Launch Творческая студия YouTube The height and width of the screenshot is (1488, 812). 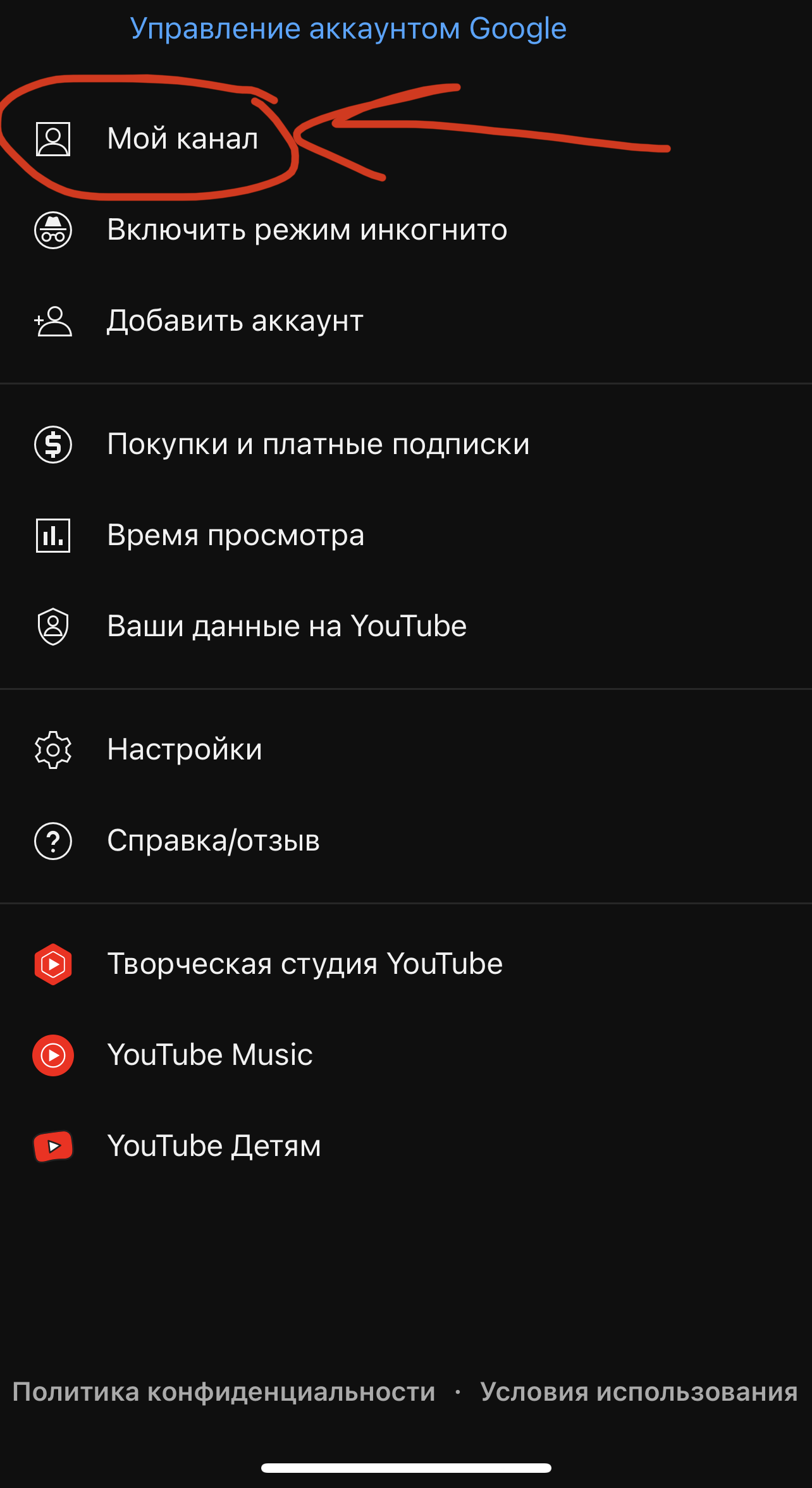tap(305, 964)
